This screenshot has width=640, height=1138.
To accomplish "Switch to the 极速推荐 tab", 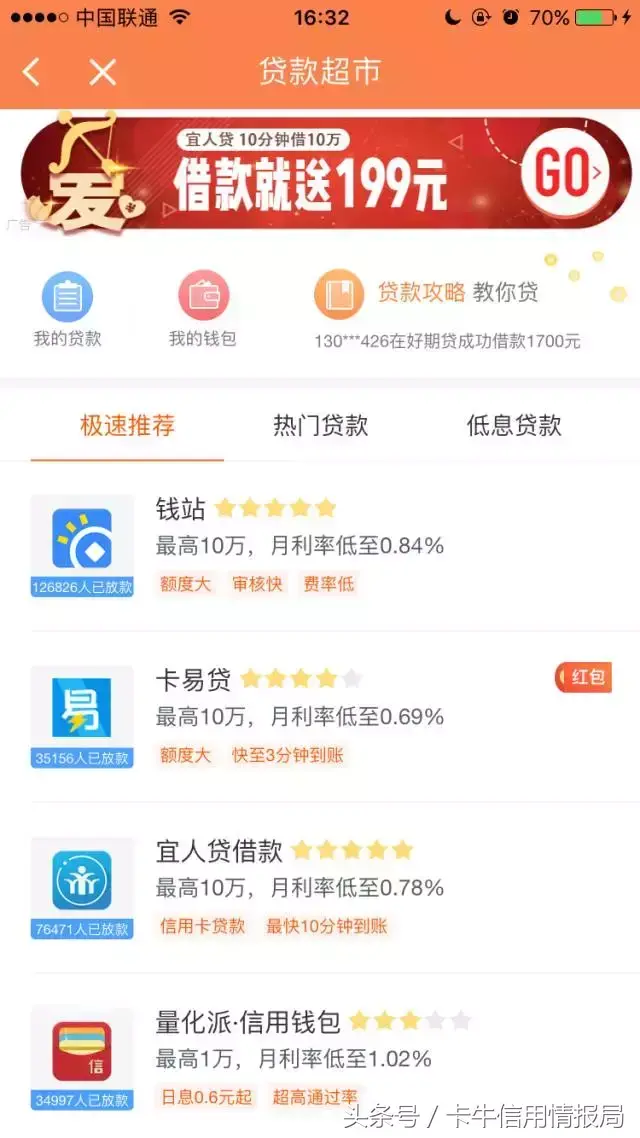I will [127, 426].
